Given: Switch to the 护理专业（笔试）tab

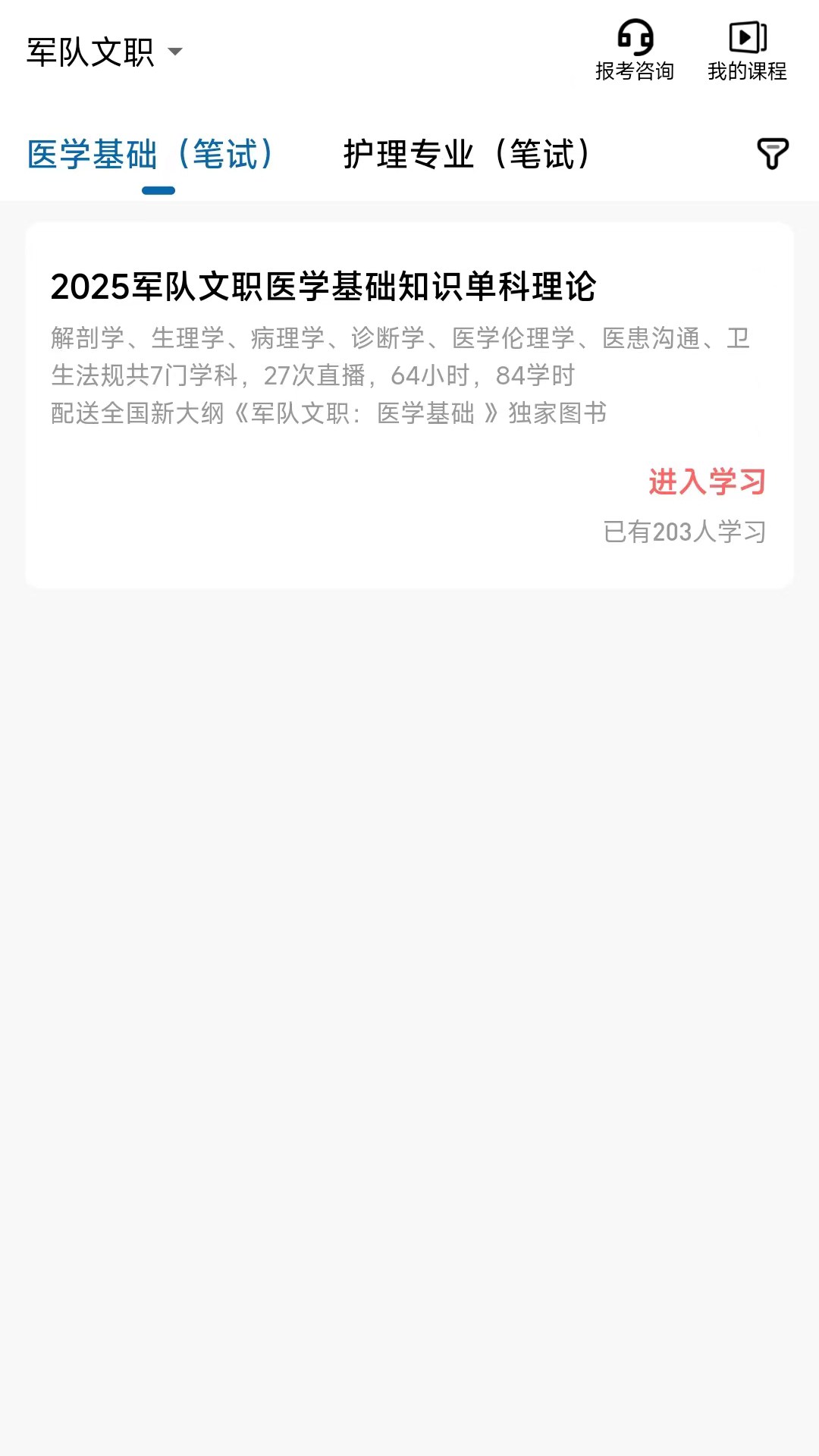Looking at the screenshot, I should coord(466,155).
